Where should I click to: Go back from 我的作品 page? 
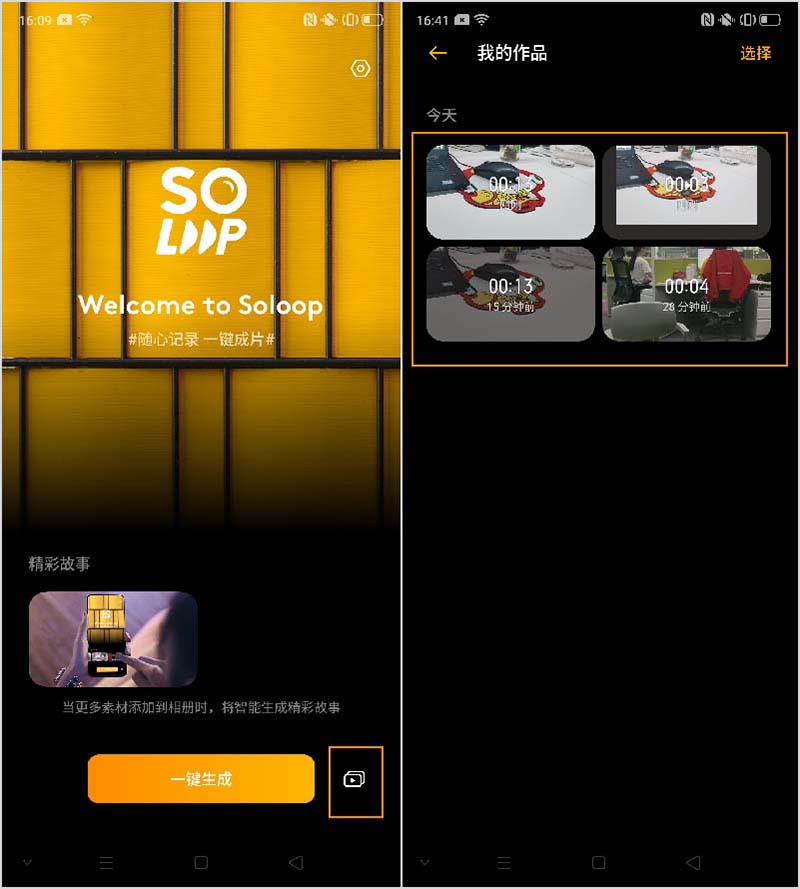pos(437,53)
